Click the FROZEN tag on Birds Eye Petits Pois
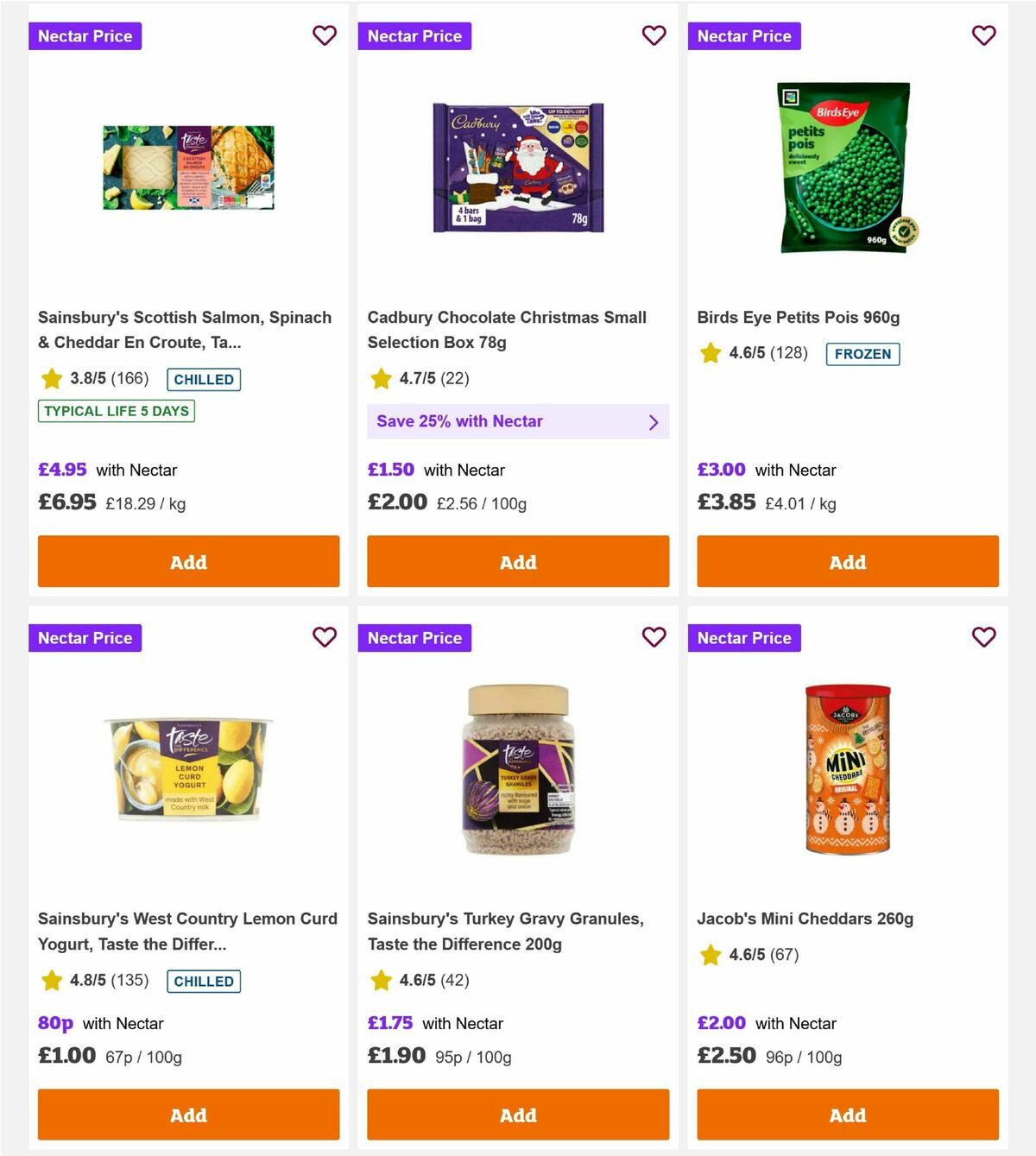This screenshot has width=1036, height=1156. click(x=862, y=354)
